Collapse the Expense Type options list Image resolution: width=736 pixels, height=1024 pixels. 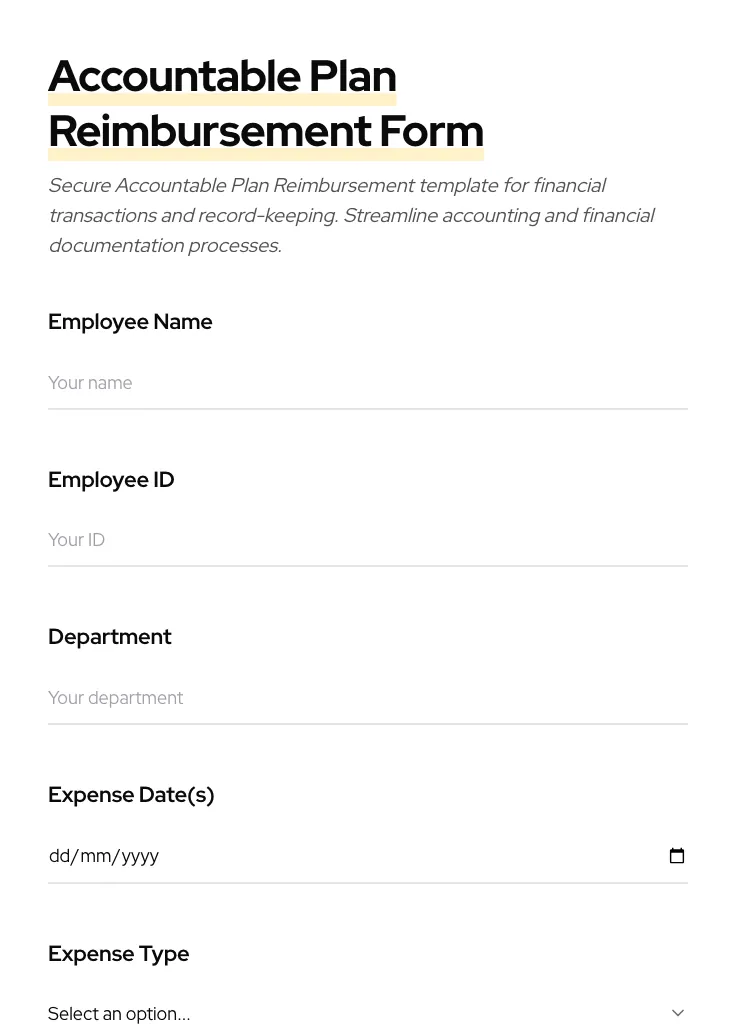tap(678, 1012)
